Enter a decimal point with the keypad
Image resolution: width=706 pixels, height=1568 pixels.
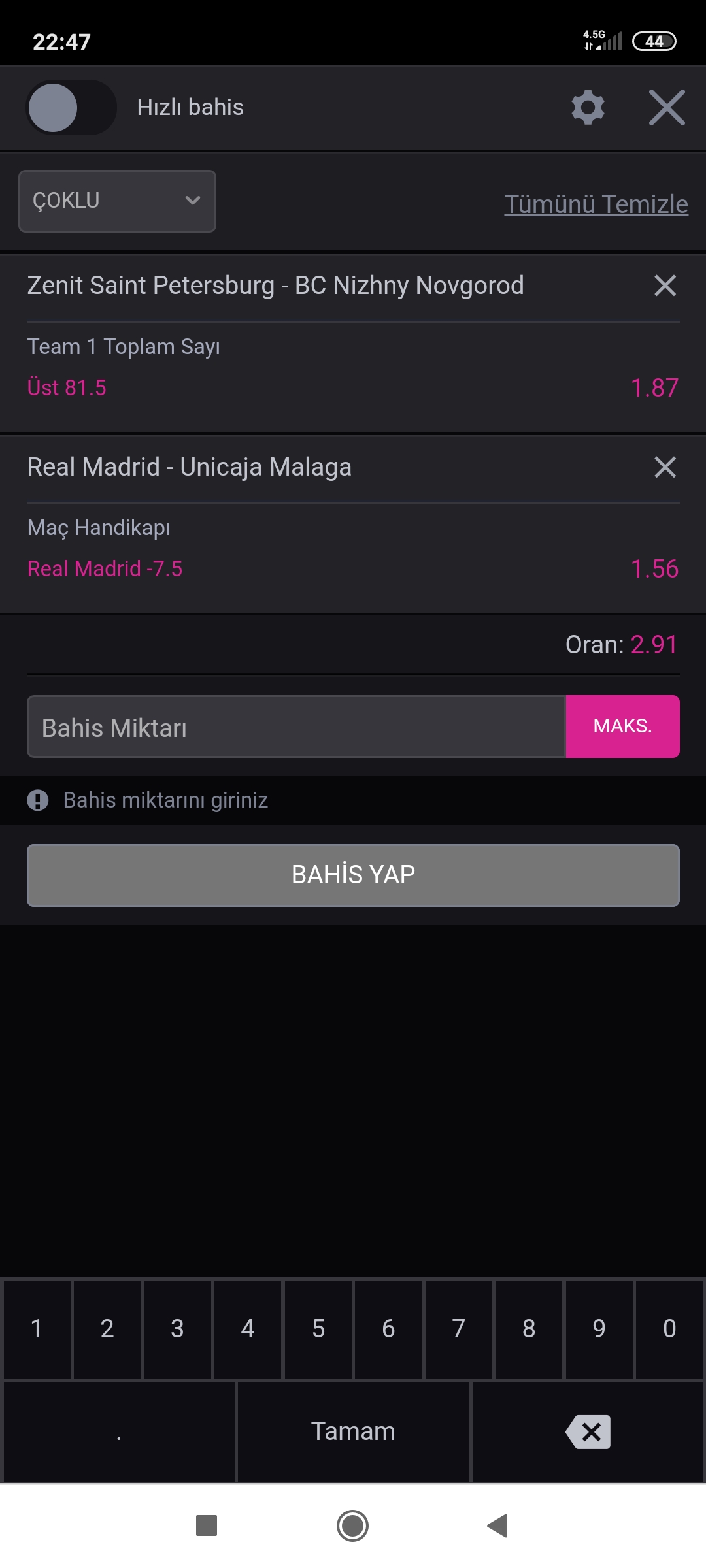pos(119,1431)
